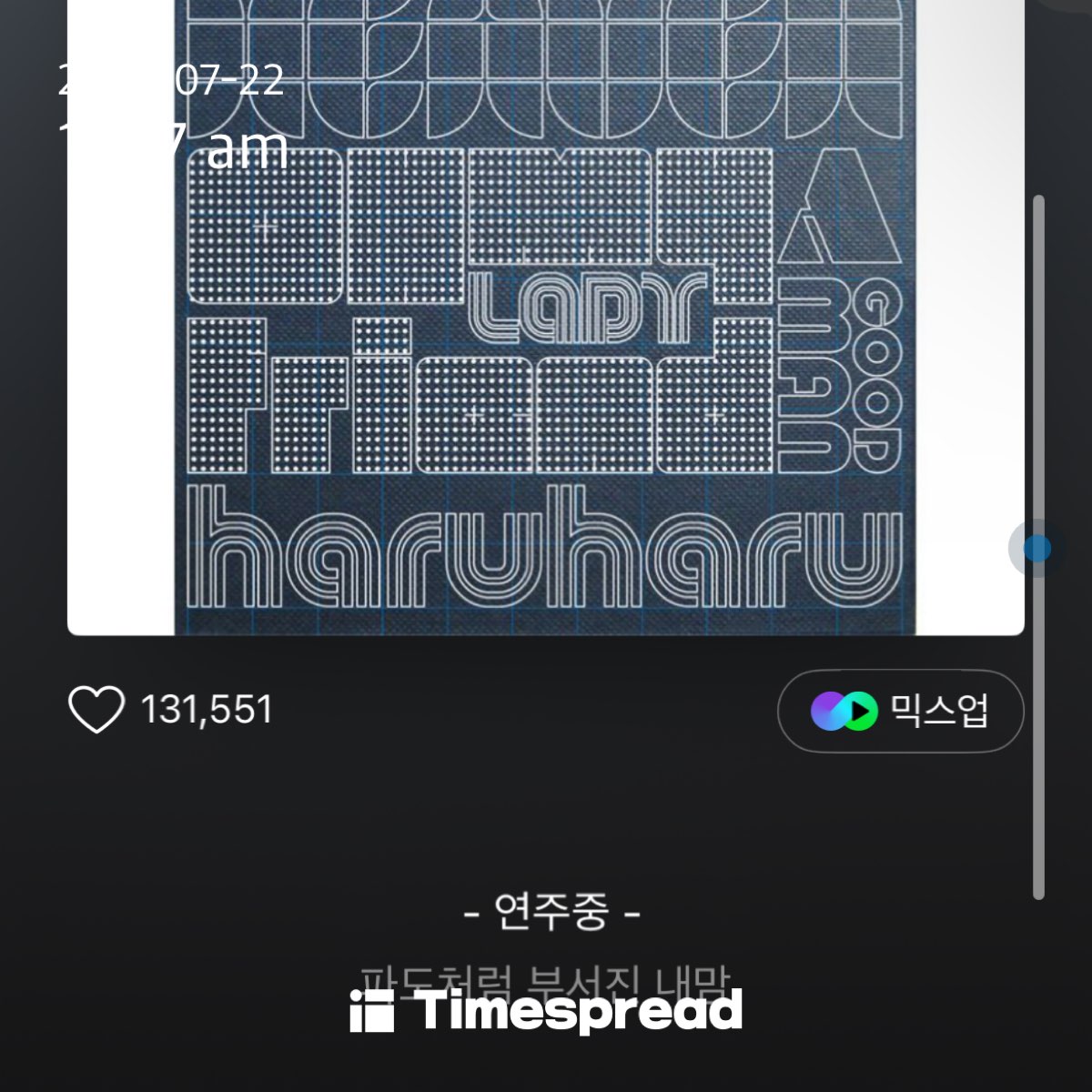The height and width of the screenshot is (1092, 1092).
Task: Like the song with the heart icon
Action: click(x=96, y=711)
